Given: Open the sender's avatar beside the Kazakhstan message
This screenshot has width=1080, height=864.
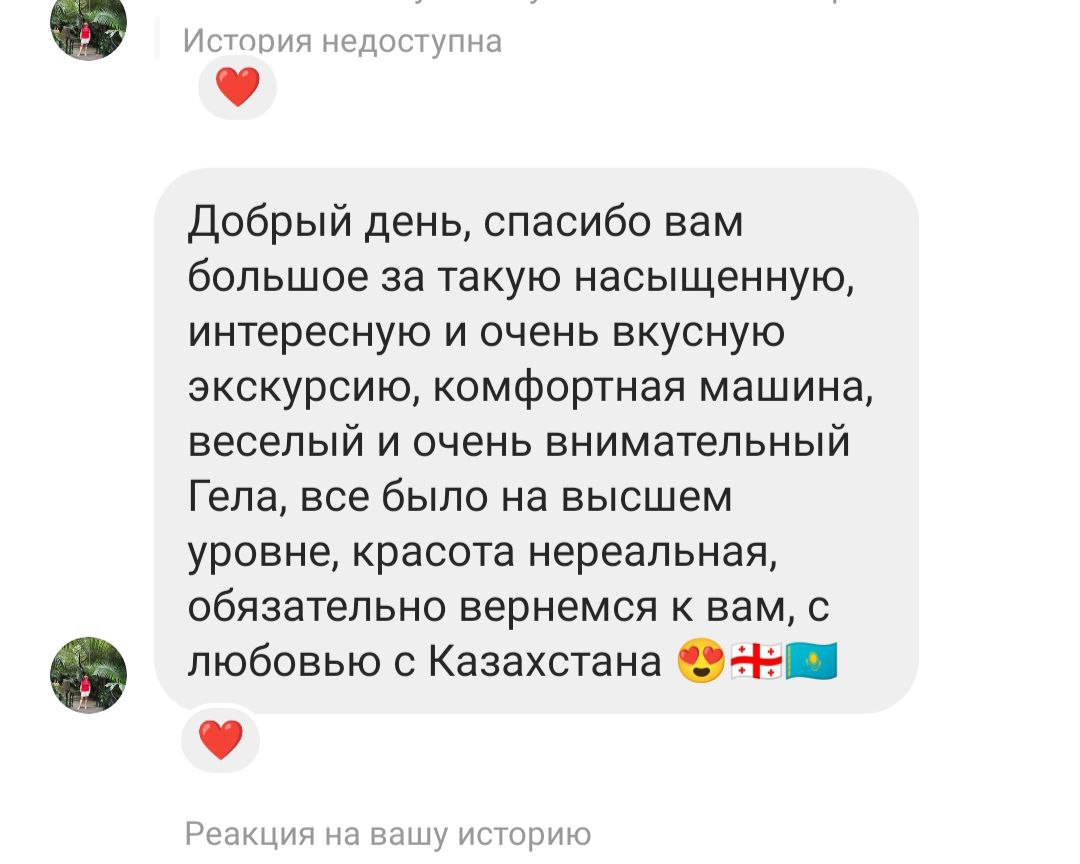Looking at the screenshot, I should click(89, 675).
